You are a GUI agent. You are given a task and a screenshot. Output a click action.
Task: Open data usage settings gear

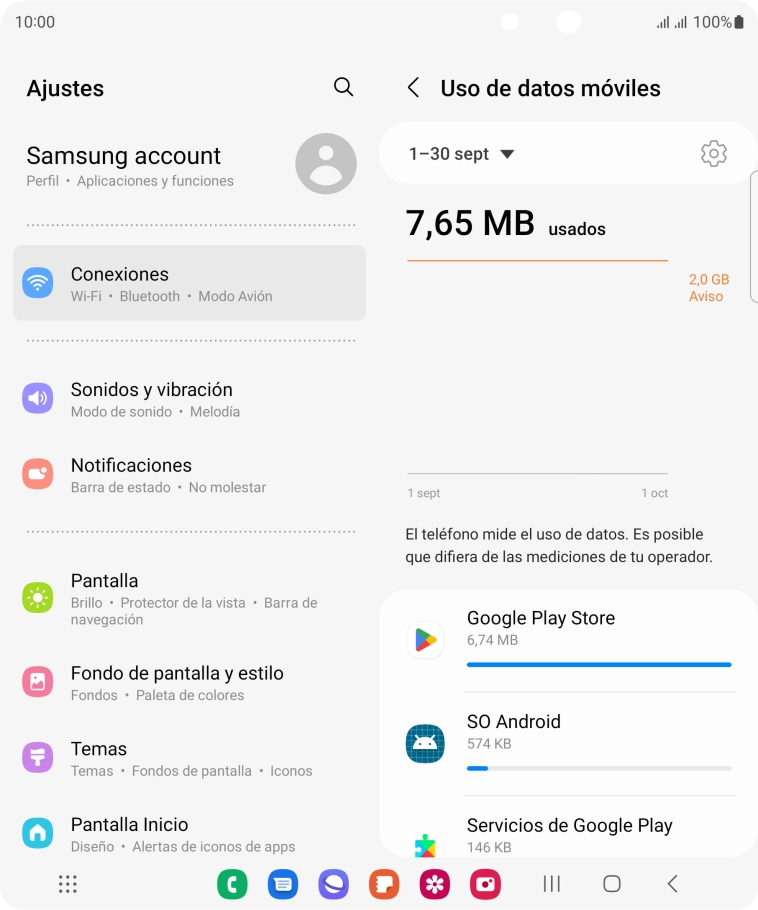[714, 153]
